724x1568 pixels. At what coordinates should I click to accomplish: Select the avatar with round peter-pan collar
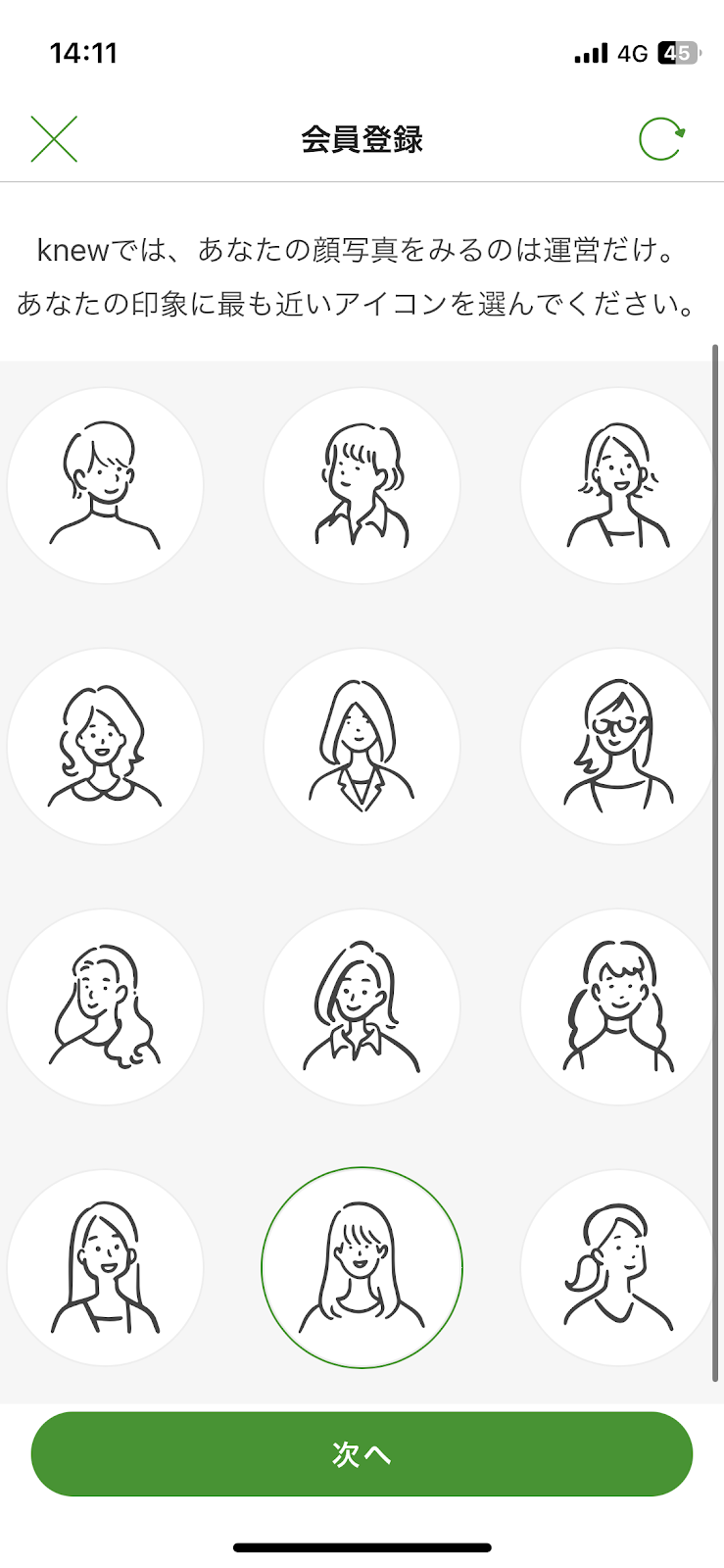click(106, 747)
